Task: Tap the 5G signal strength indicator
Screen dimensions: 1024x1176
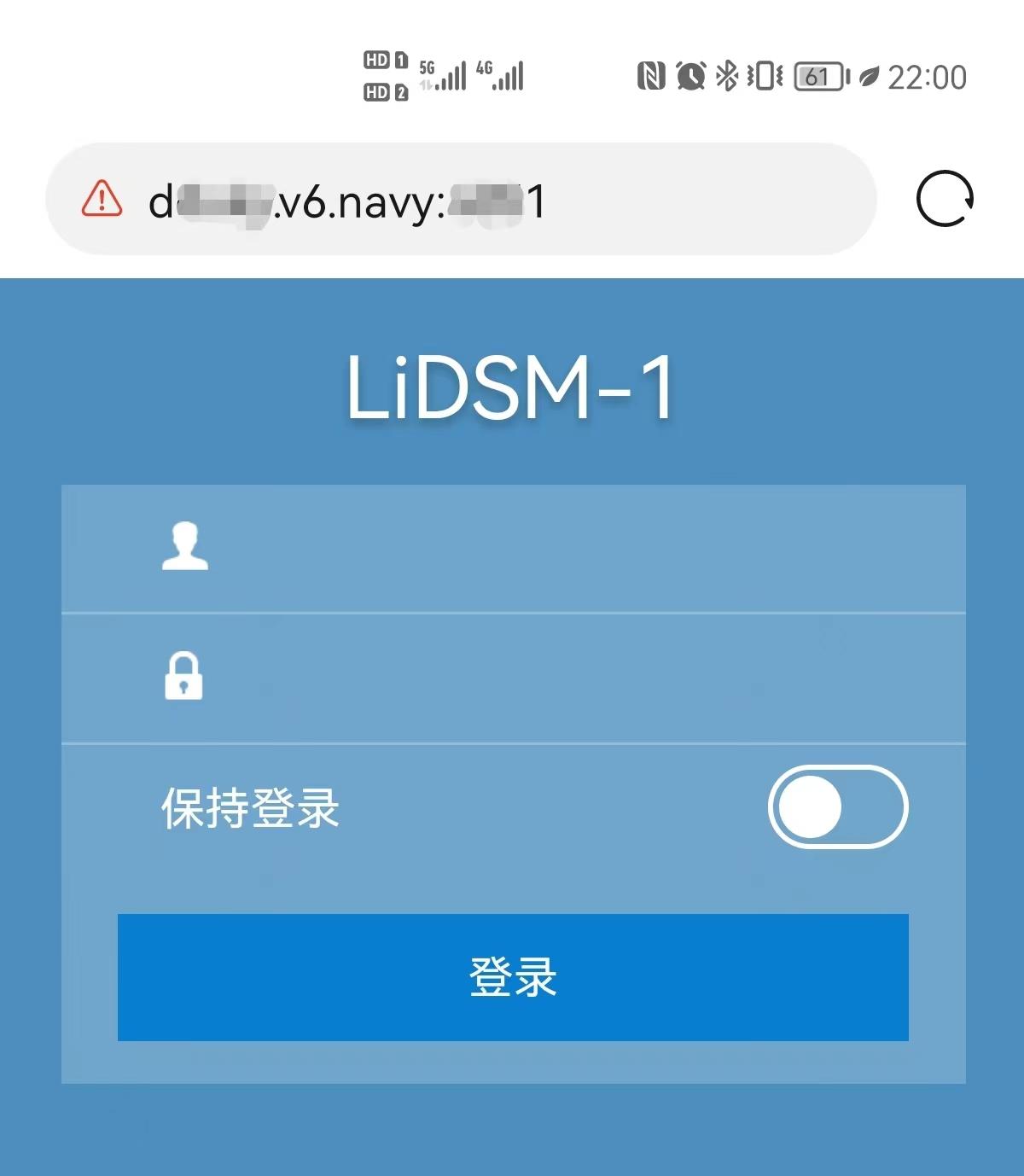Action: tap(444, 75)
